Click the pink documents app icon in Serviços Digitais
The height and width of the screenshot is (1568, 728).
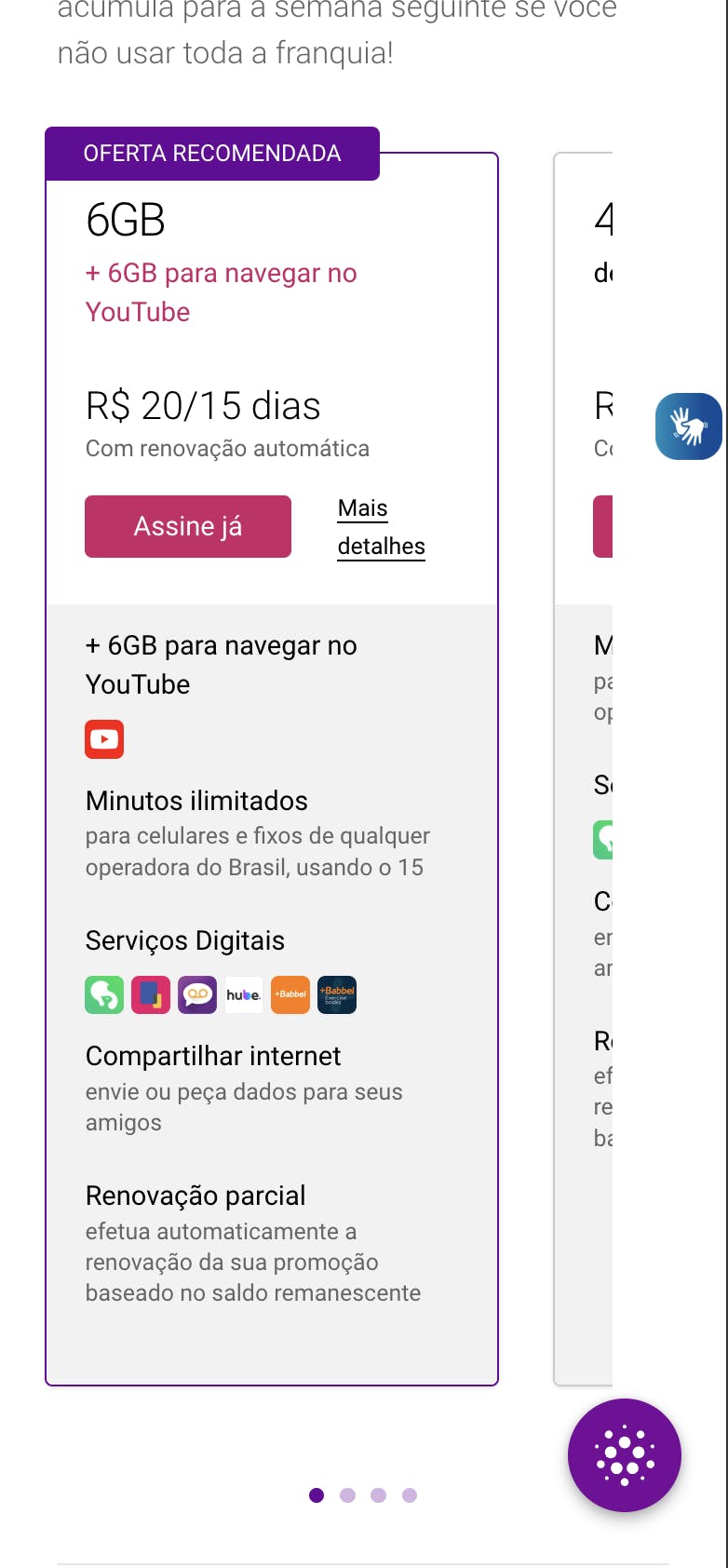point(150,994)
